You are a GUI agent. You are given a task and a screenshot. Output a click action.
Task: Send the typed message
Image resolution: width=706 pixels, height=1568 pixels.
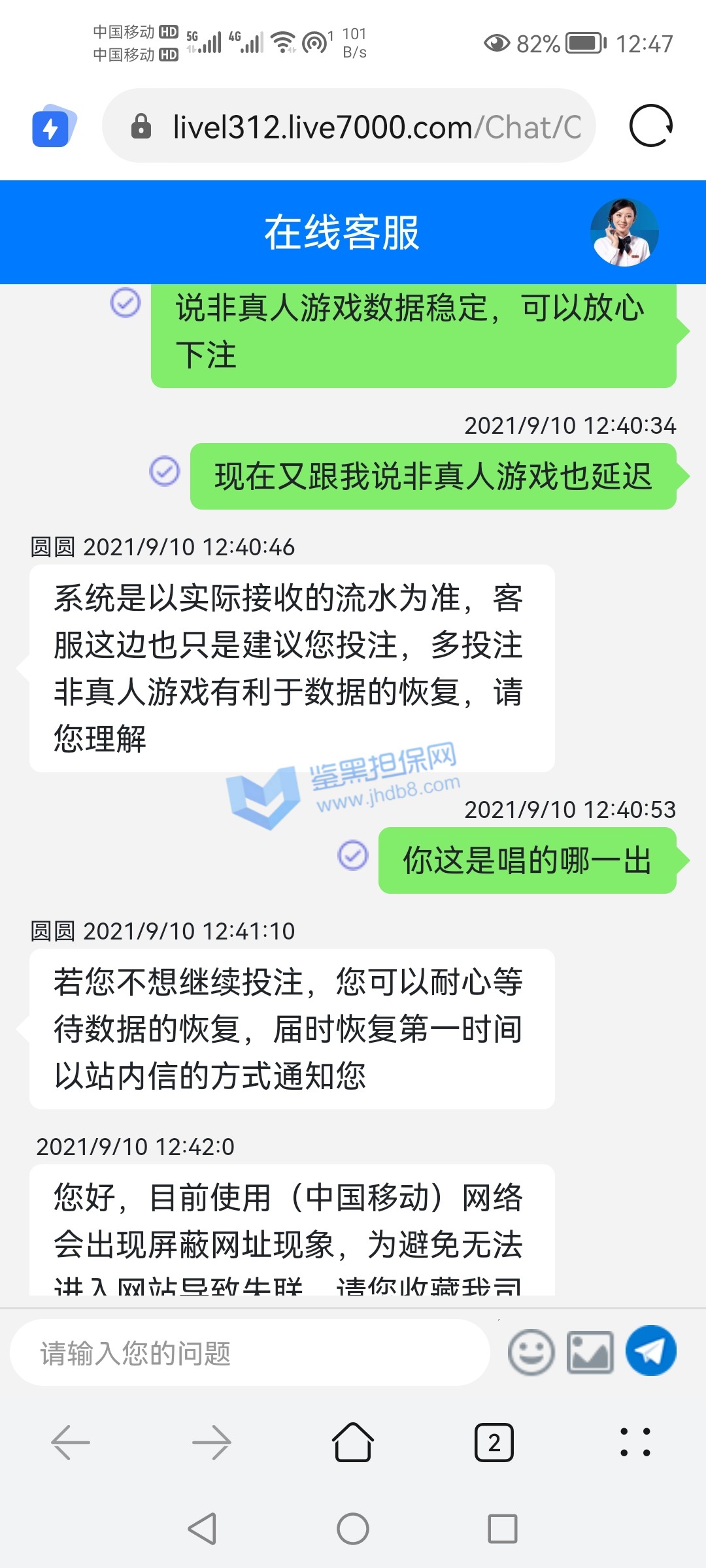[x=651, y=1351]
